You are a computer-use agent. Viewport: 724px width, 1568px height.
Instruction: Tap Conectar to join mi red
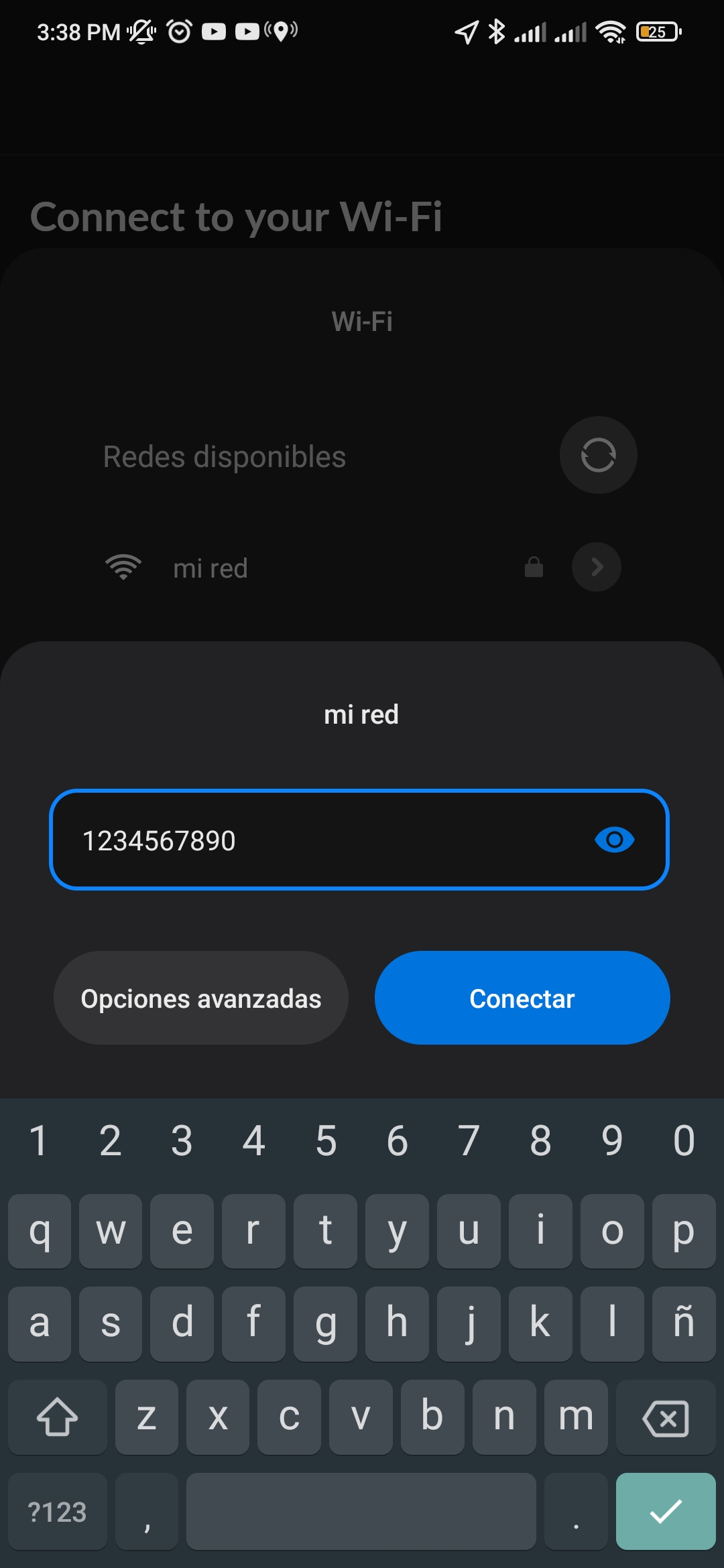tap(522, 998)
